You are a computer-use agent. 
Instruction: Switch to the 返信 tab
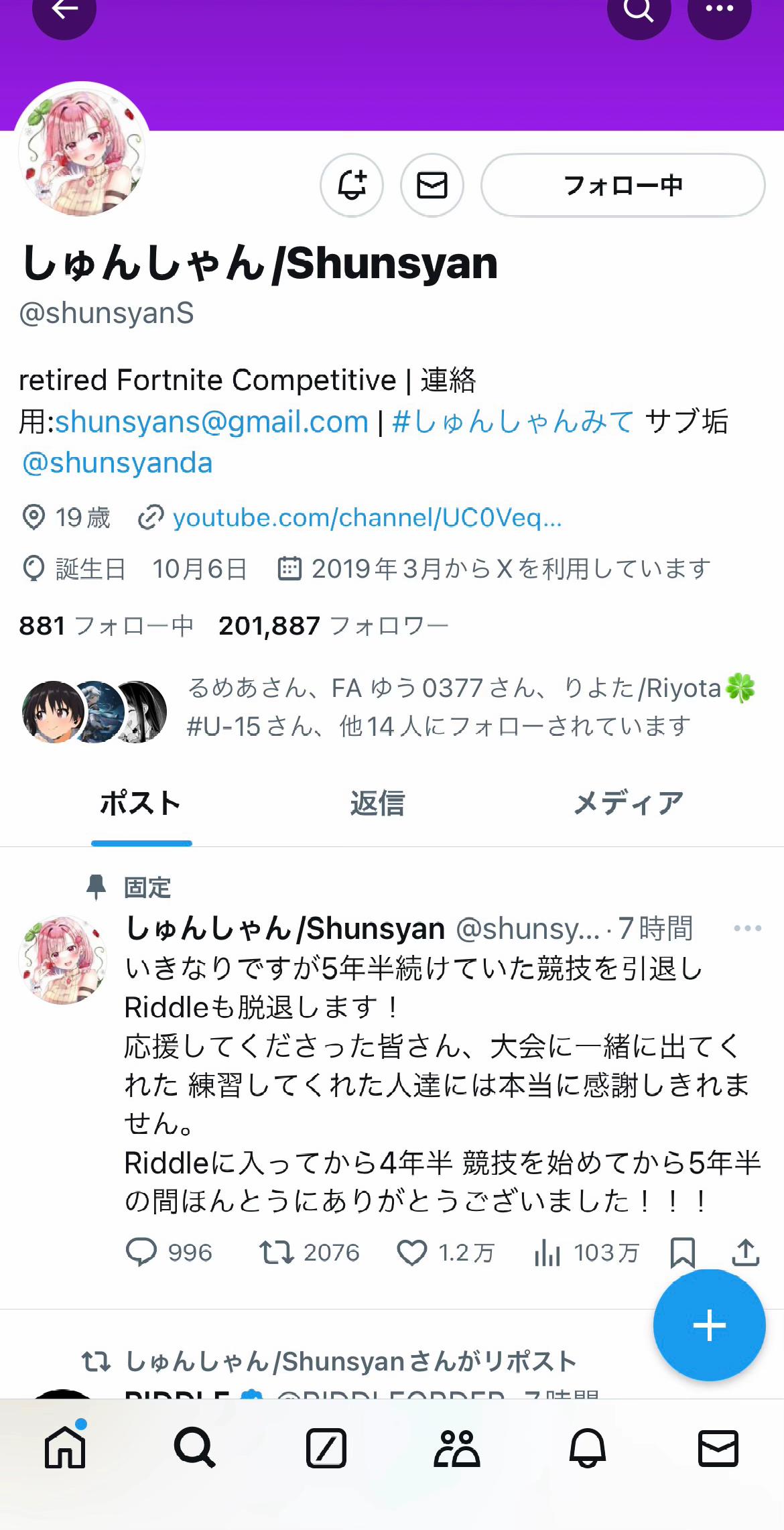[x=377, y=803]
